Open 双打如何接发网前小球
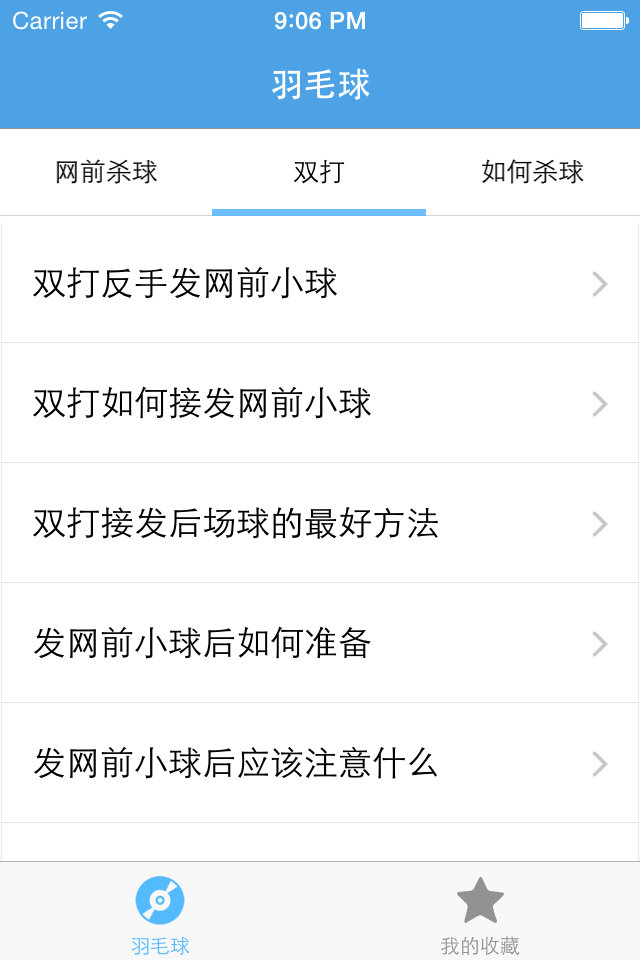Viewport: 640px width, 960px height. point(320,403)
